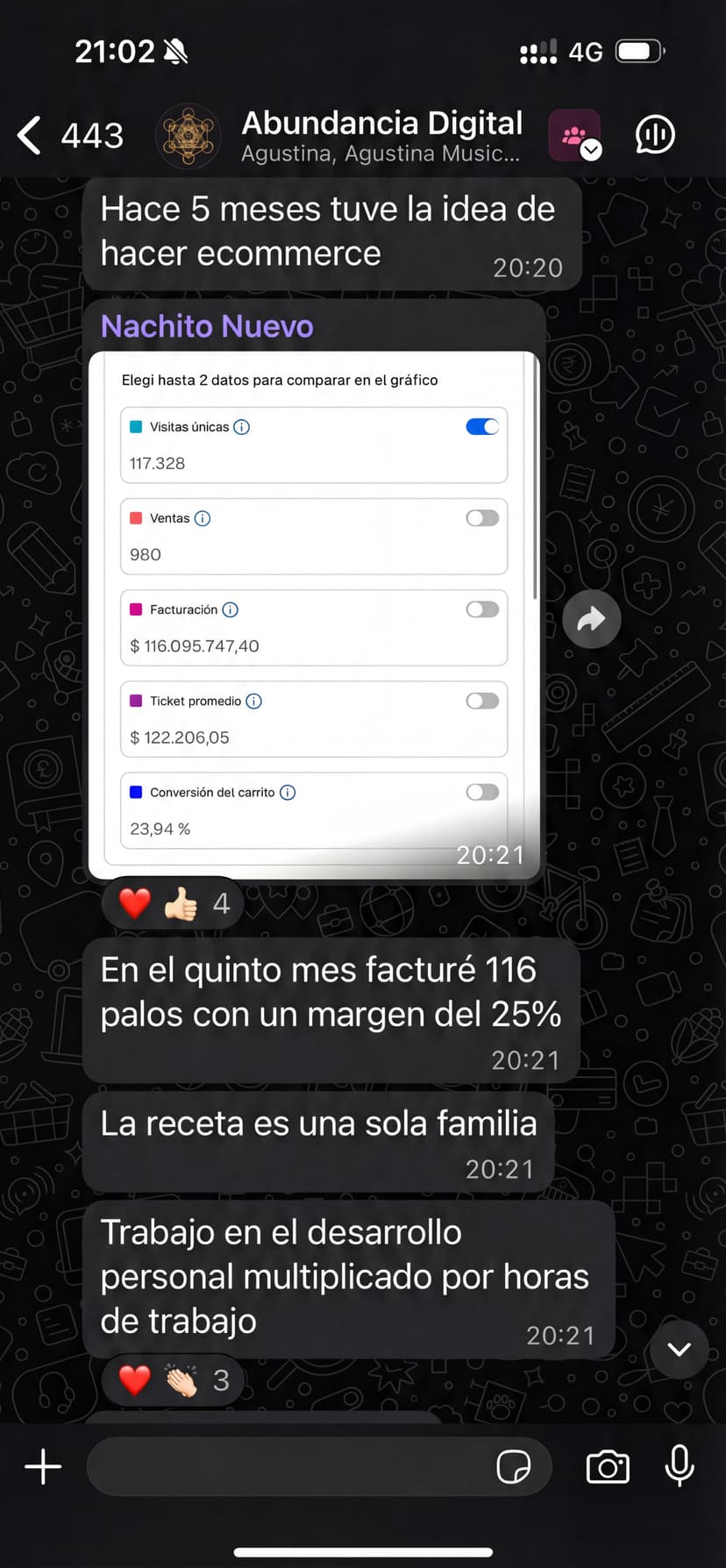This screenshot has width=726, height=1568.
Task: Go back to the chats list
Action: click(29, 135)
